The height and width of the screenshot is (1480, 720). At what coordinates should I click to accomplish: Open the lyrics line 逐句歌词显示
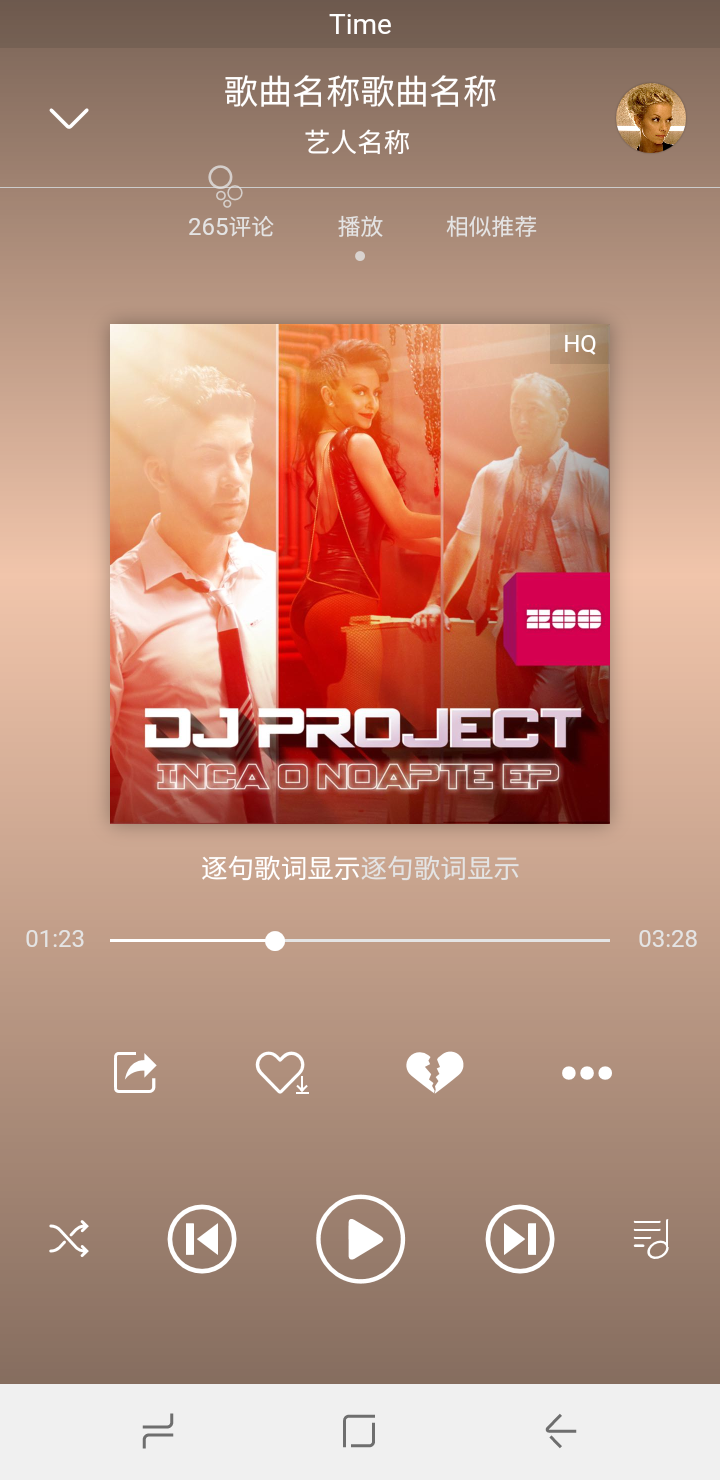360,868
